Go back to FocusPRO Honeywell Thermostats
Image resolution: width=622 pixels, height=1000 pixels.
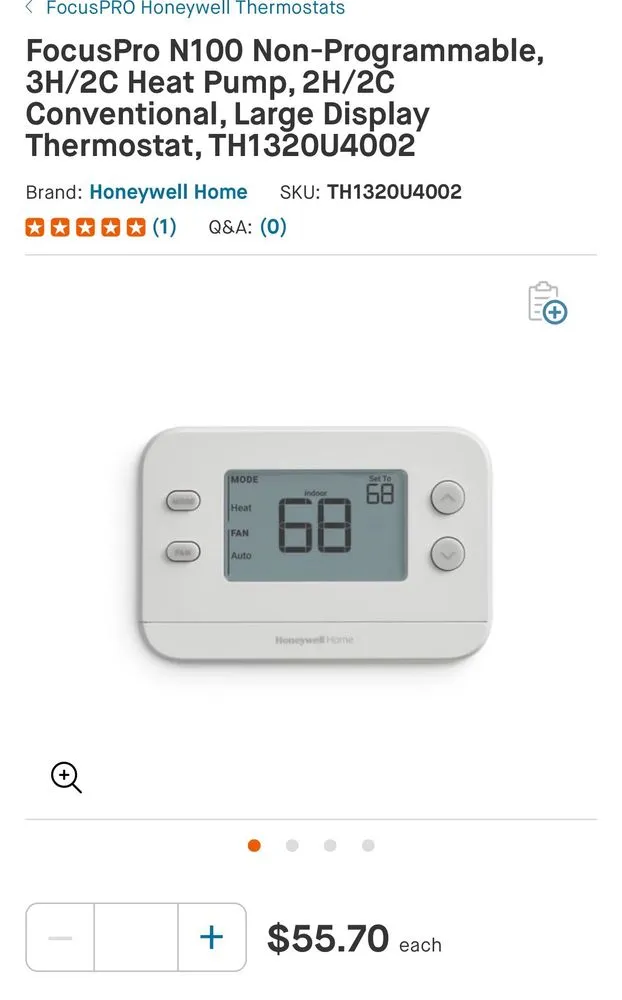[185, 9]
